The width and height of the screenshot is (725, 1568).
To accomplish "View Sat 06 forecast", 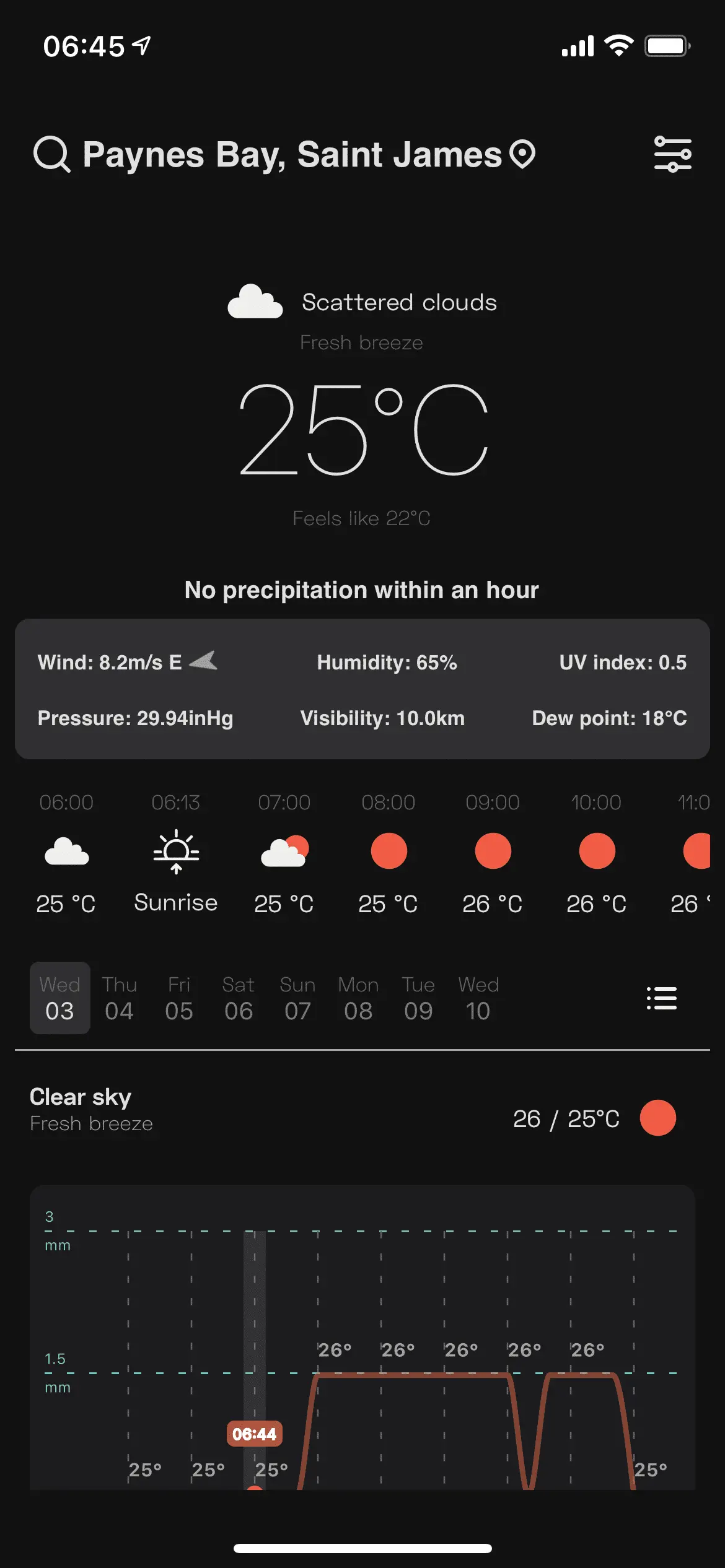I will tap(239, 998).
